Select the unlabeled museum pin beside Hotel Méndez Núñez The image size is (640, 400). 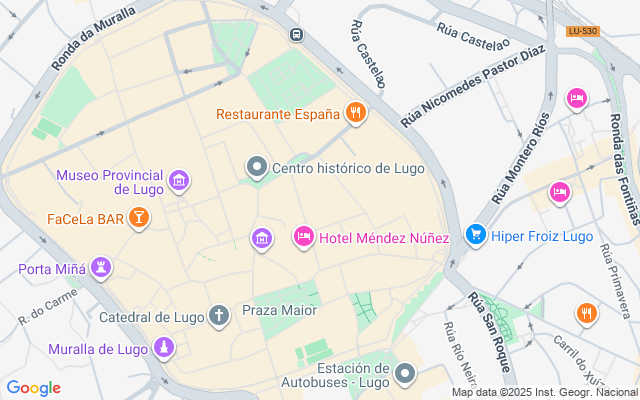261,238
